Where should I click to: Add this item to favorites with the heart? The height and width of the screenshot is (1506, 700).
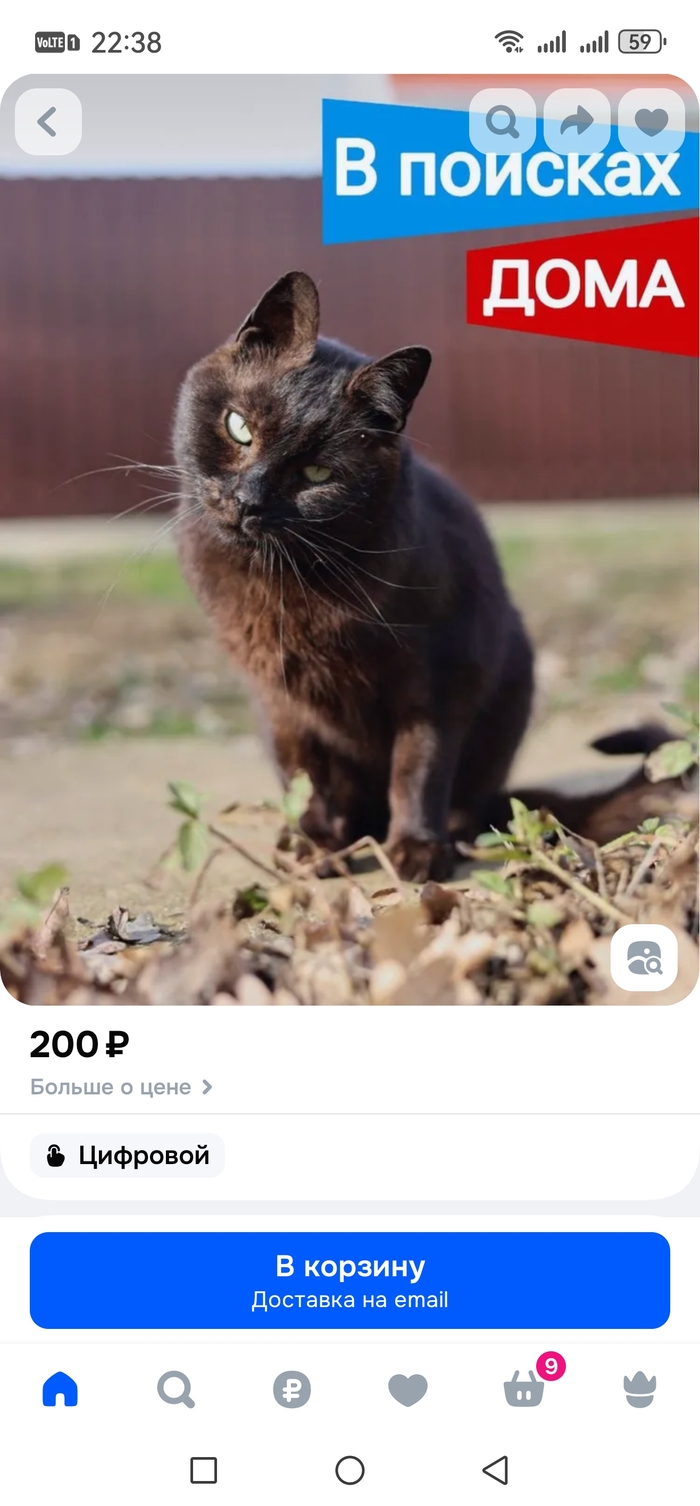[x=652, y=122]
